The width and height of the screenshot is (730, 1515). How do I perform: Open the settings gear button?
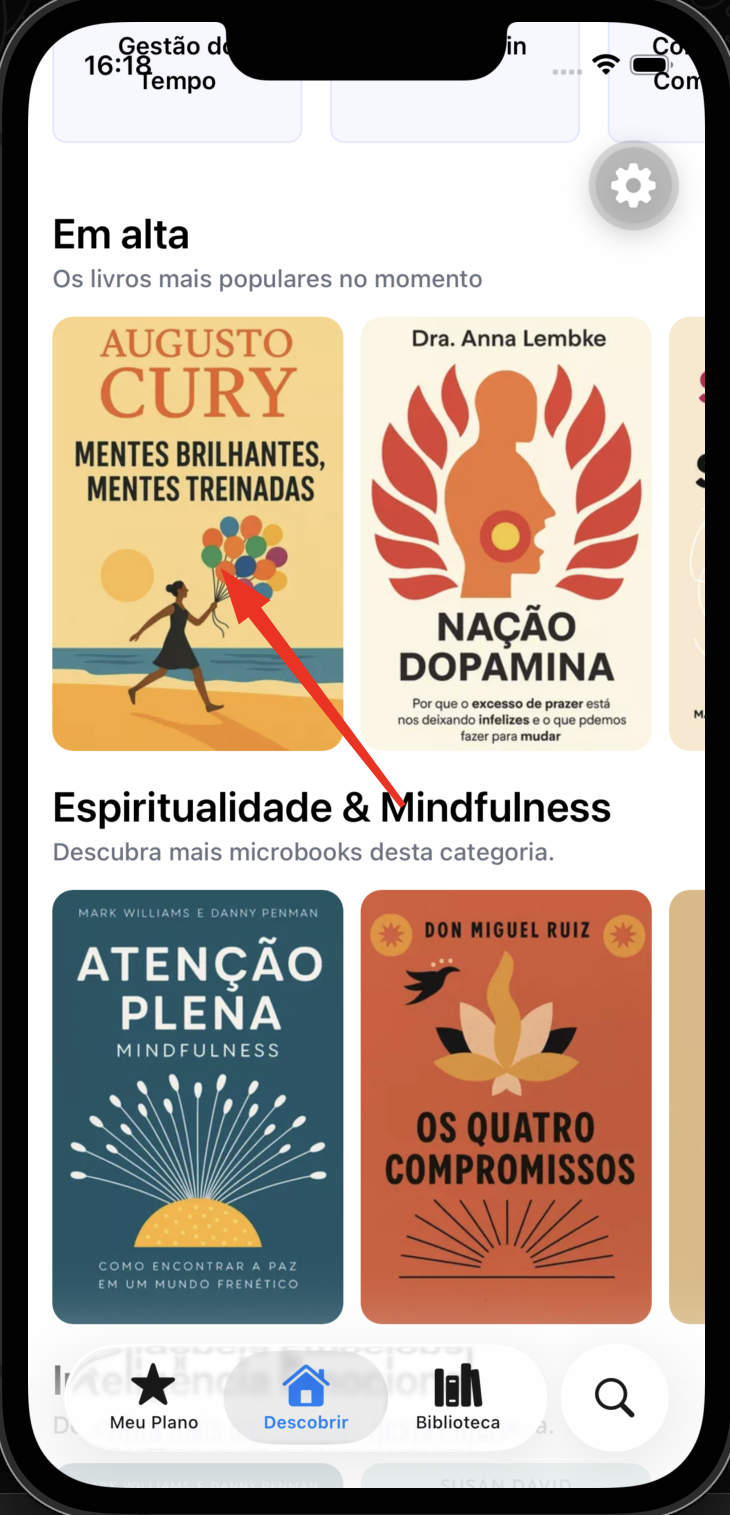(x=633, y=187)
